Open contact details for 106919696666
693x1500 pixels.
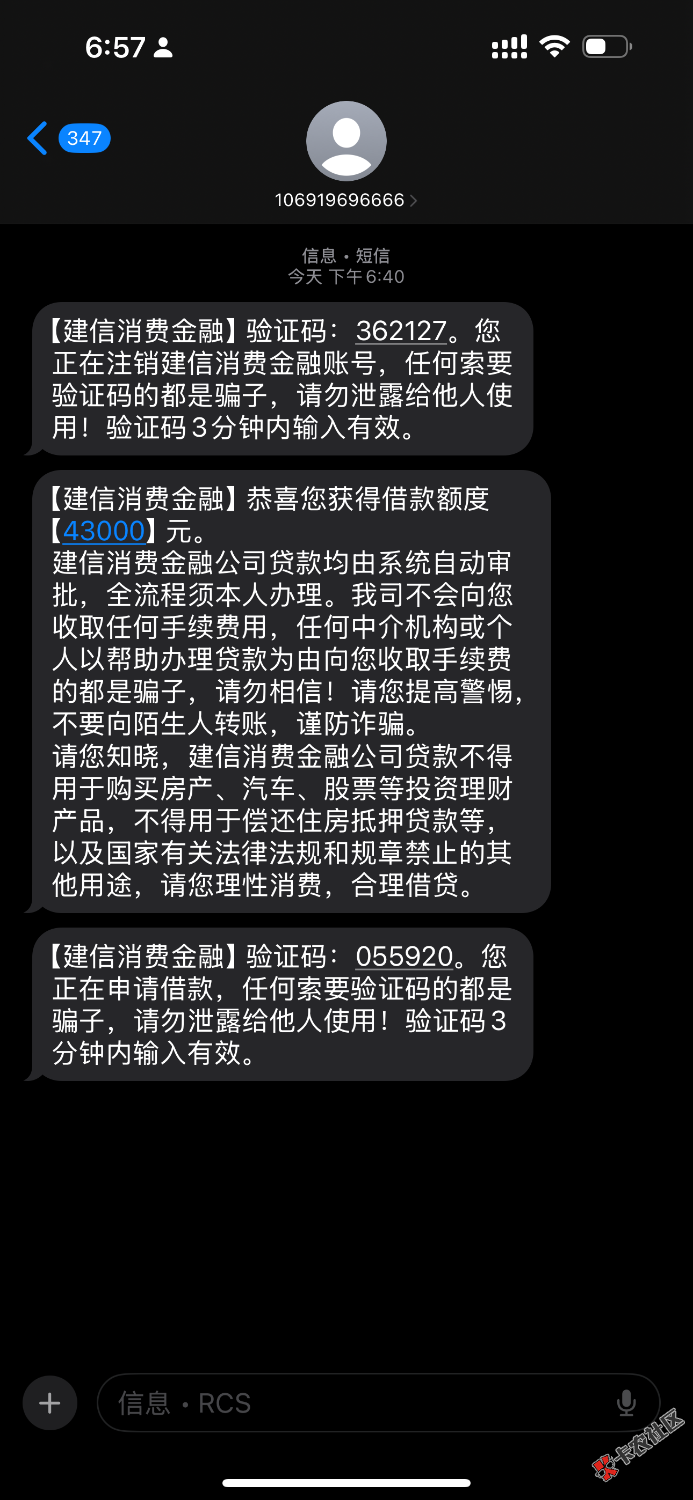pos(346,200)
